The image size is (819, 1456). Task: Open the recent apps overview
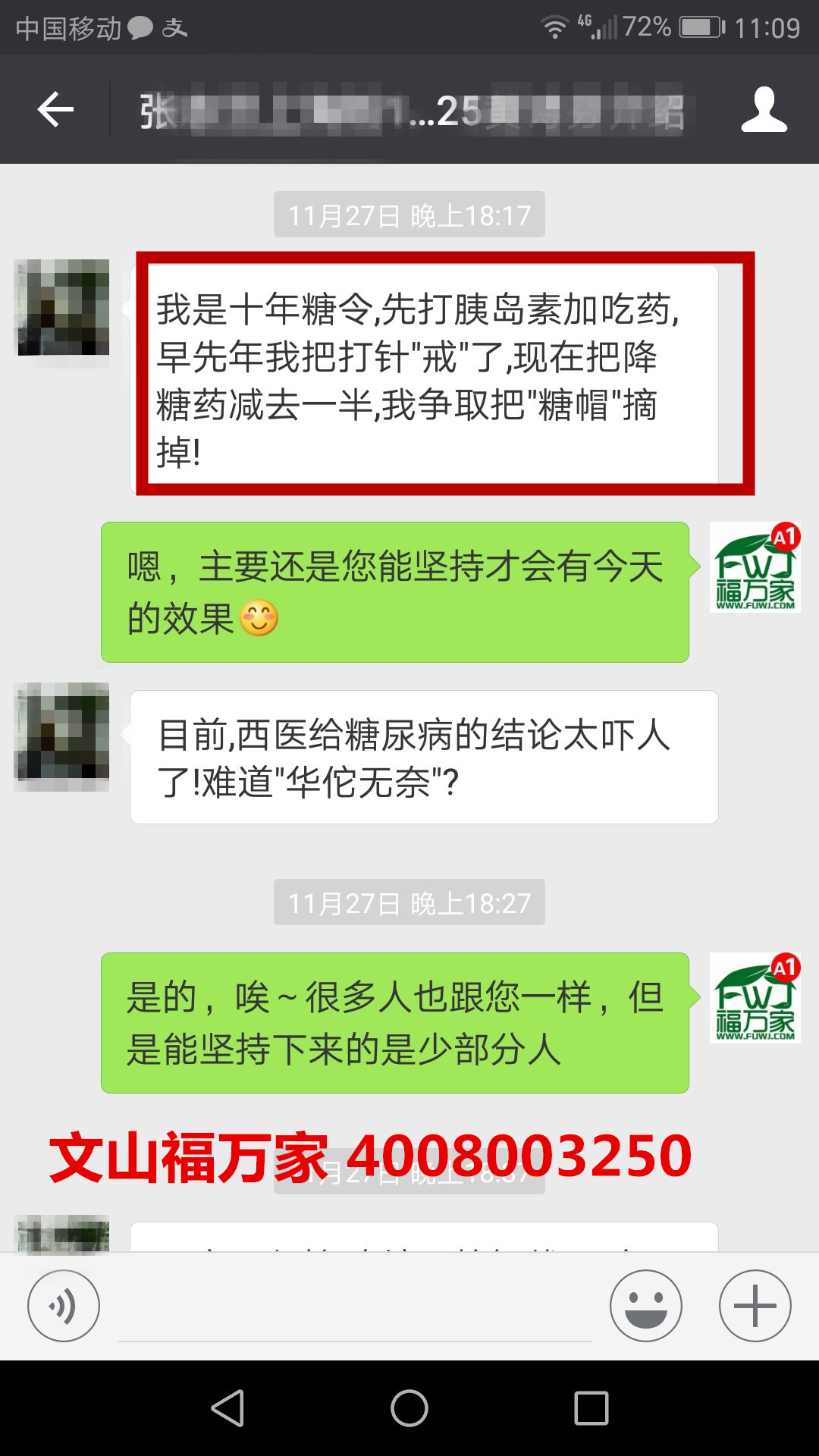[591, 1408]
